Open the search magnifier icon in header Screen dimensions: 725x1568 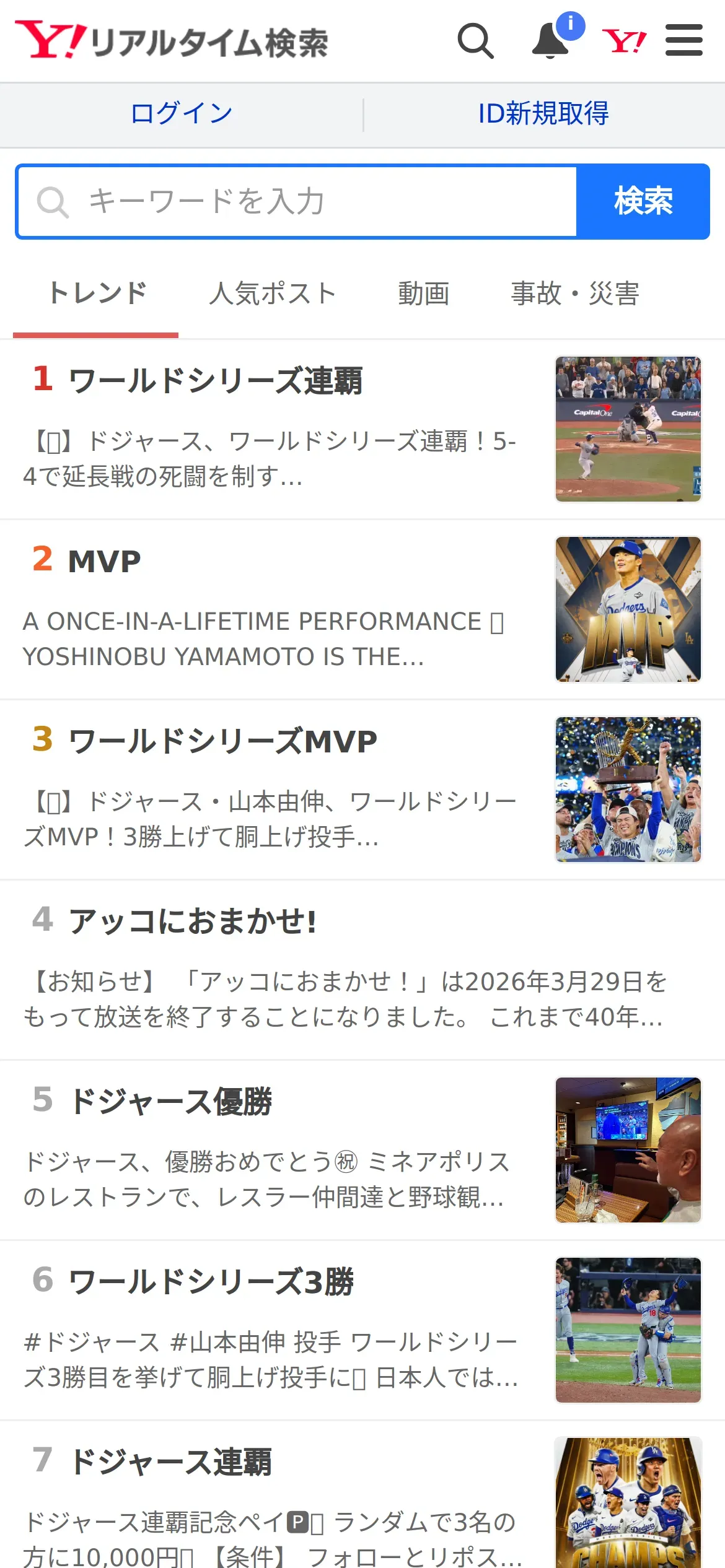[x=475, y=41]
